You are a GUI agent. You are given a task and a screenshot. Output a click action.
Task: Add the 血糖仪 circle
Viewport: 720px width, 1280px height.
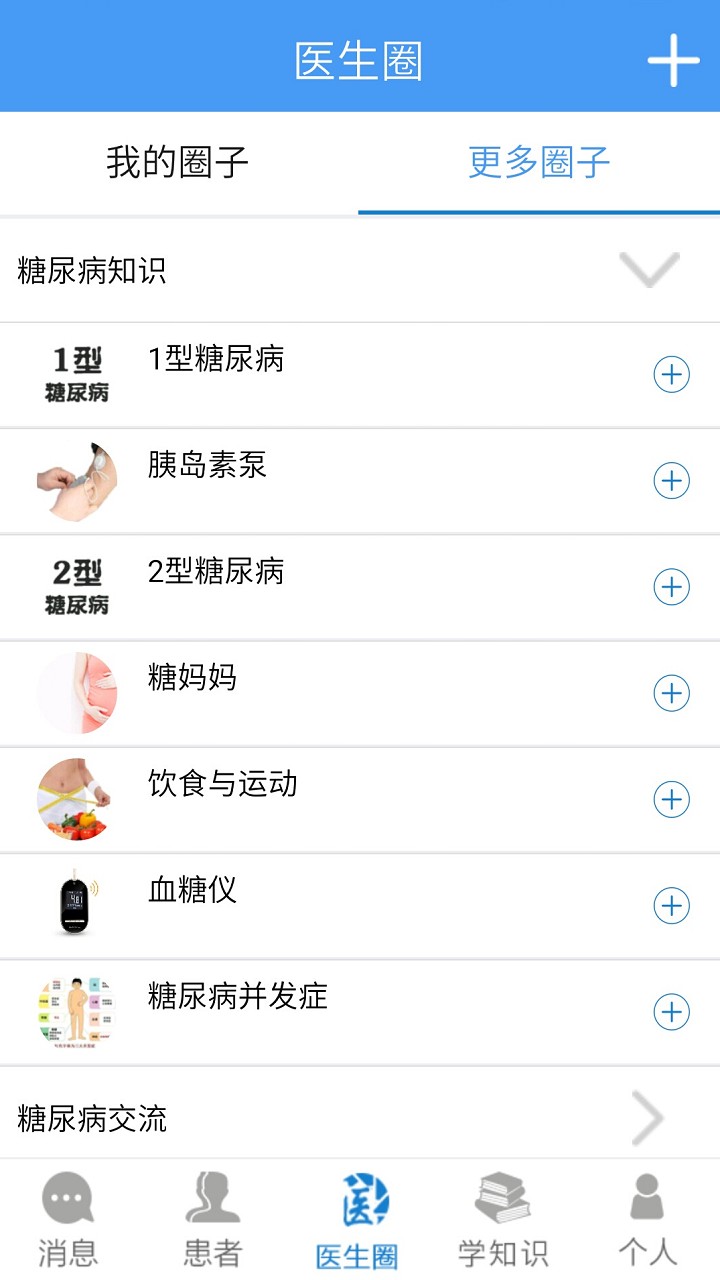pyautogui.click(x=671, y=906)
